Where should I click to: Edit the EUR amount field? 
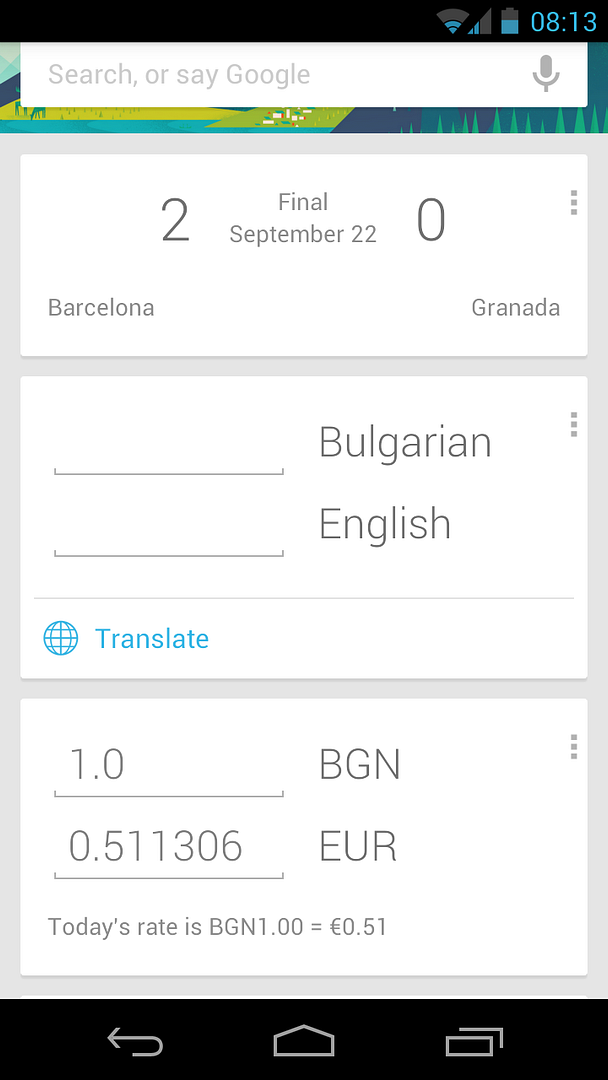pyautogui.click(x=169, y=849)
